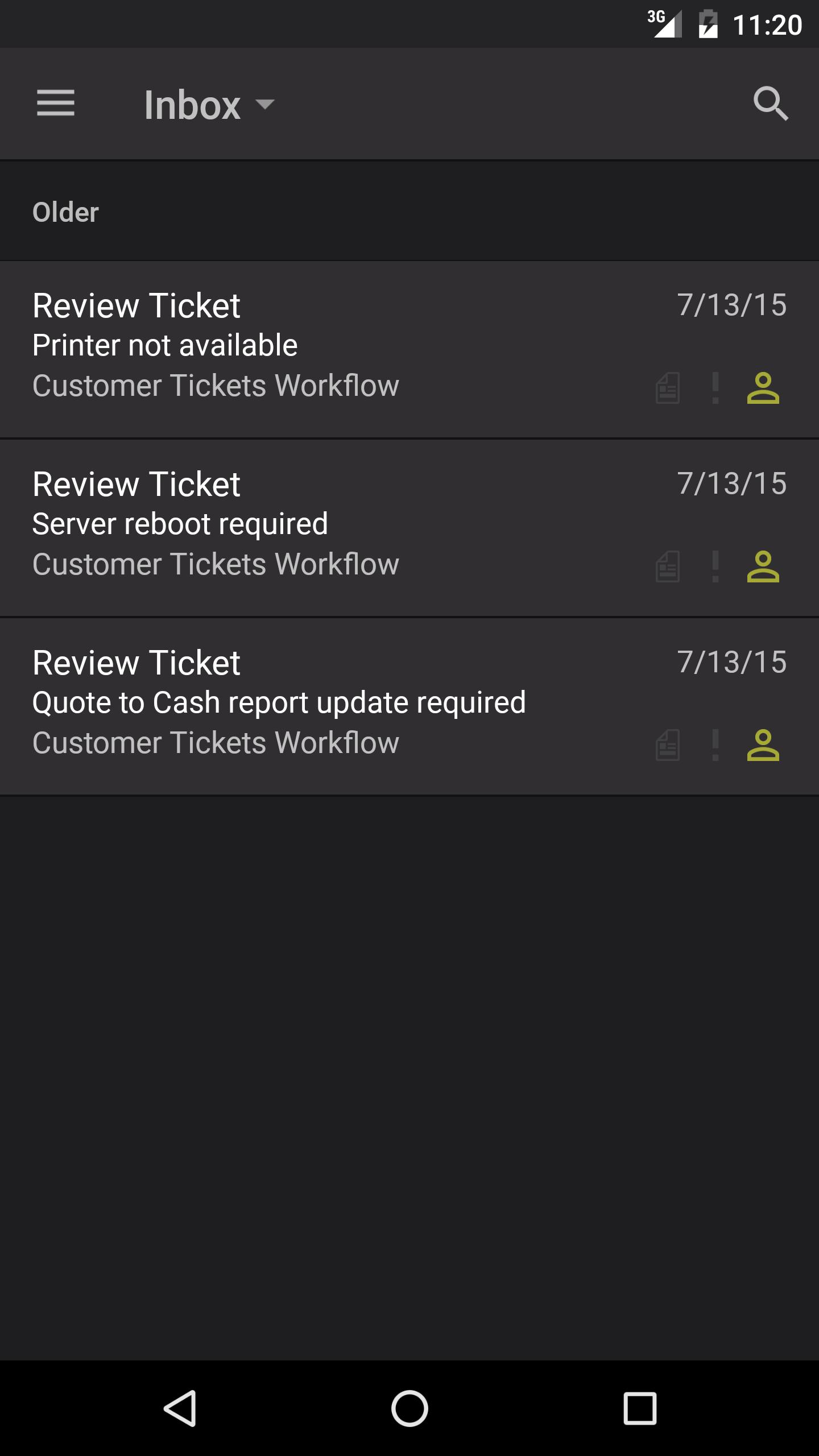Screen dimensions: 819x1456
Task: Select the Inbox title in the toolbar
Action: pos(191,104)
